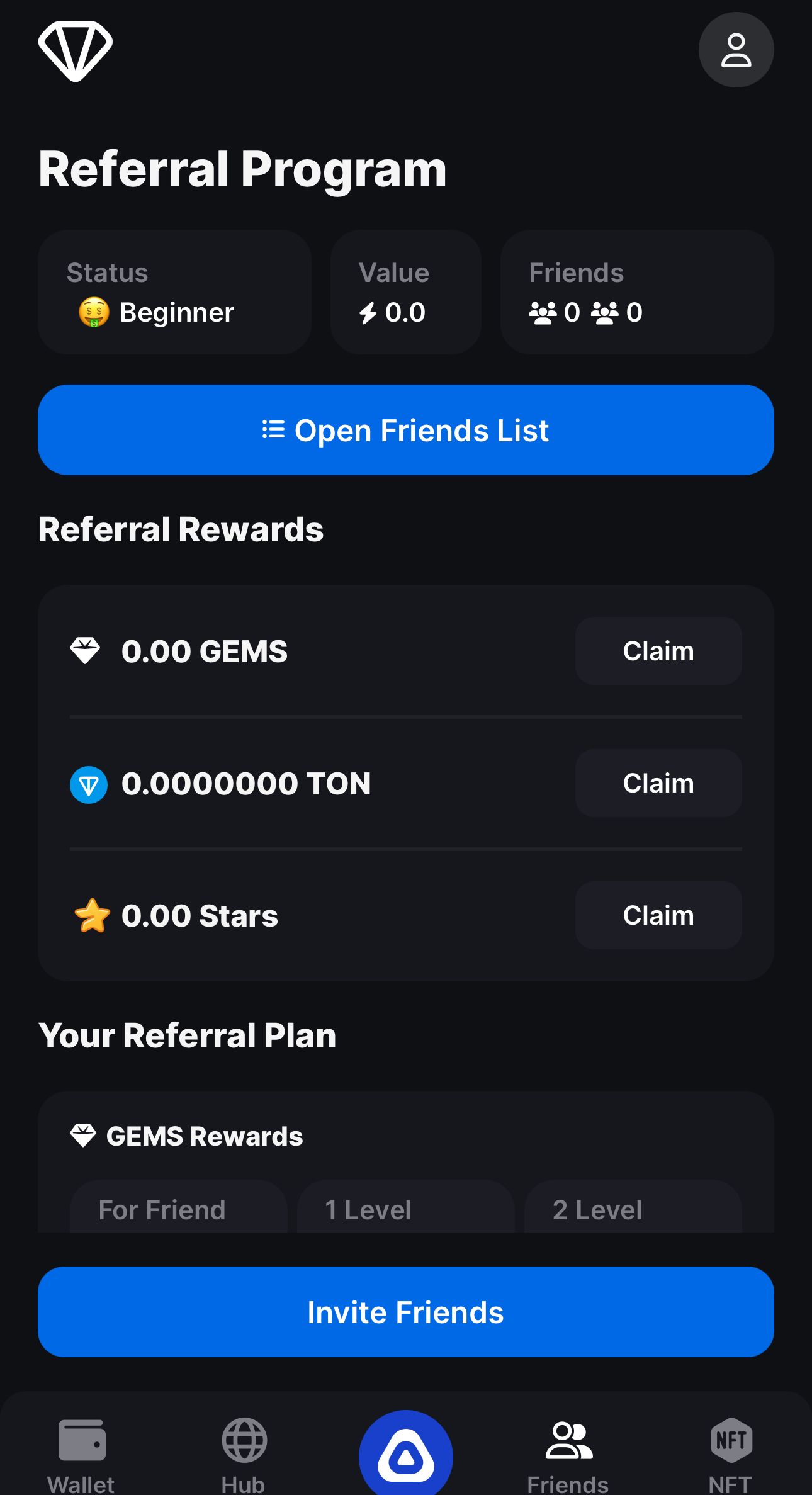
Task: Tap the diamond logo at top left
Action: pyautogui.click(x=76, y=50)
